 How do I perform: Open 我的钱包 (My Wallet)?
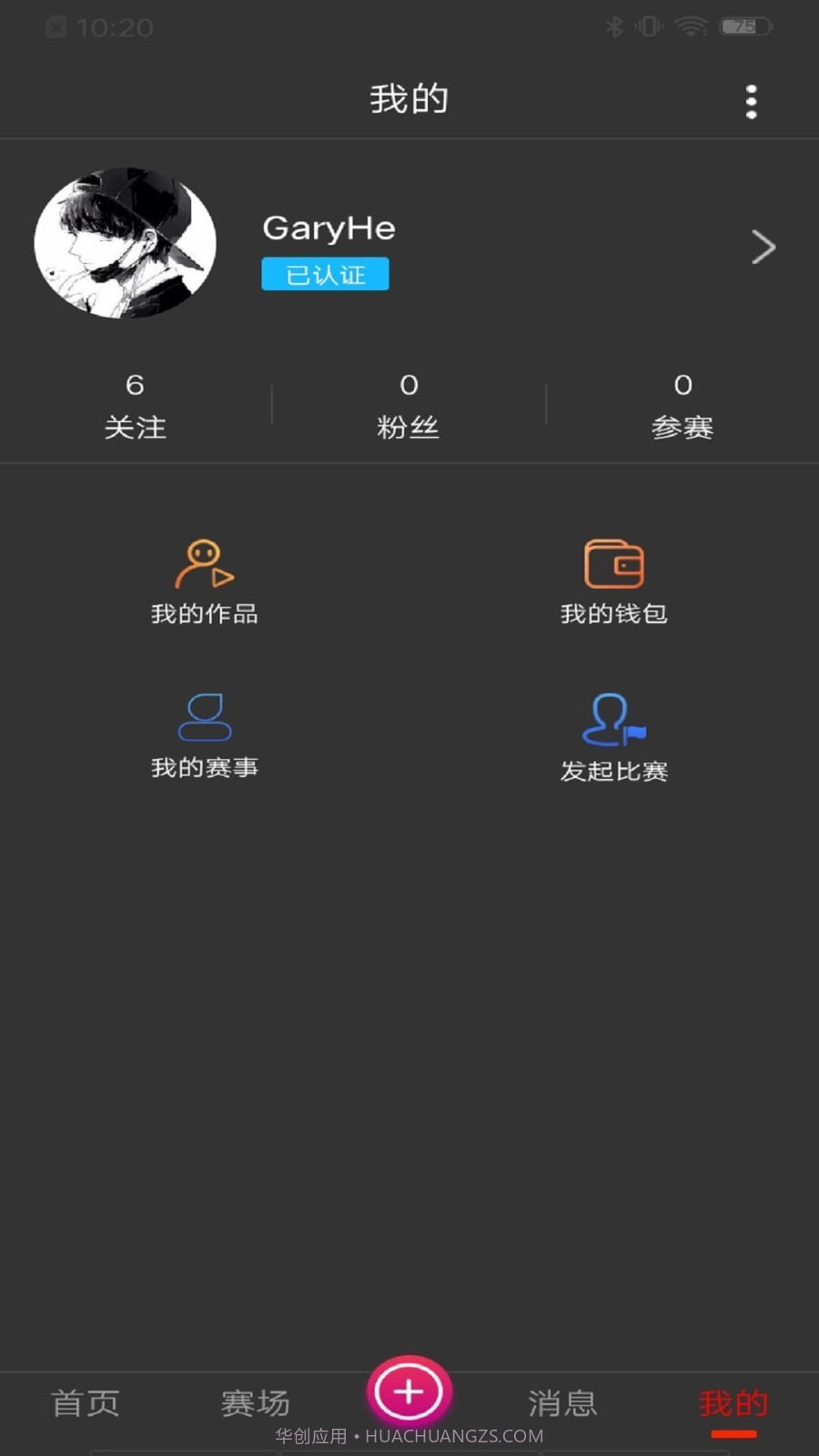pyautogui.click(x=614, y=582)
